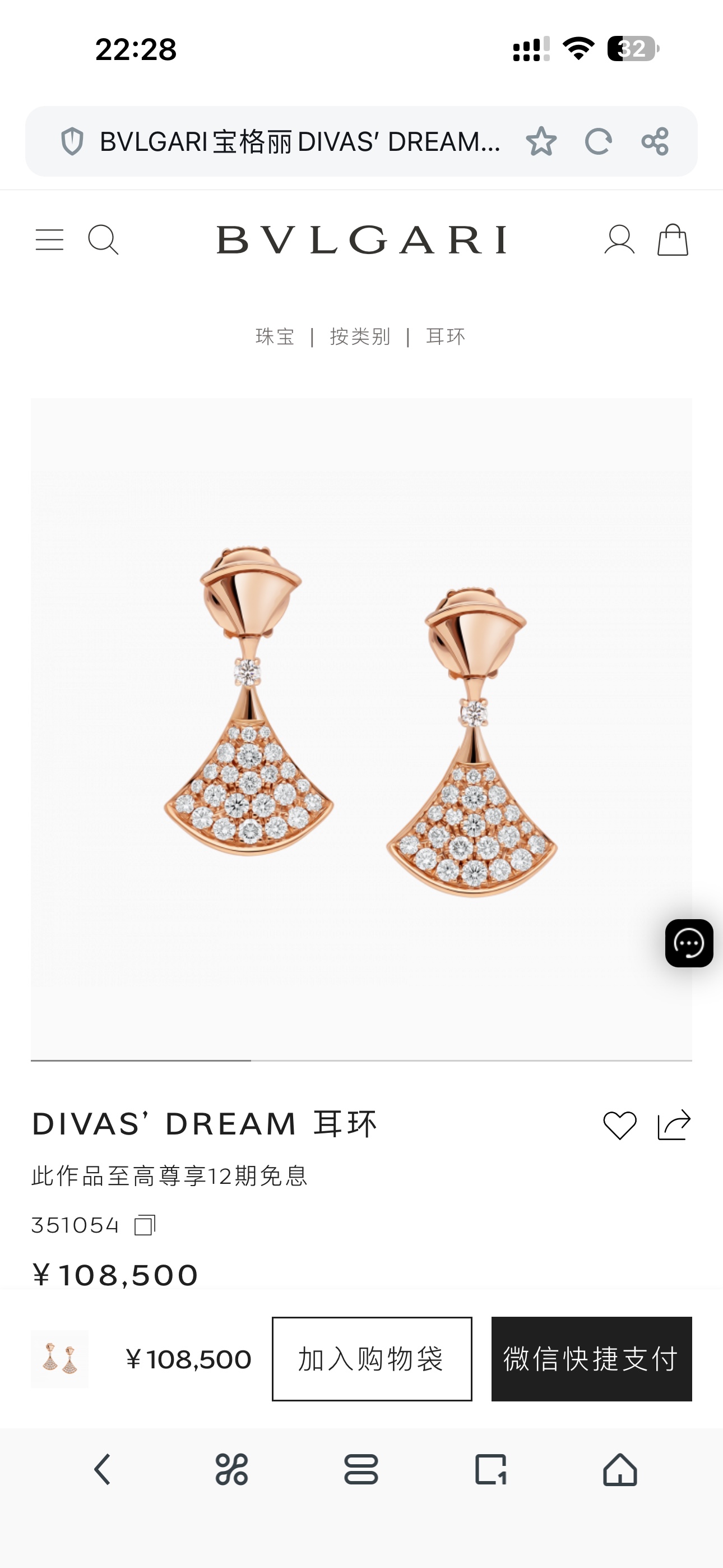Share the page from the address bar

[655, 142]
